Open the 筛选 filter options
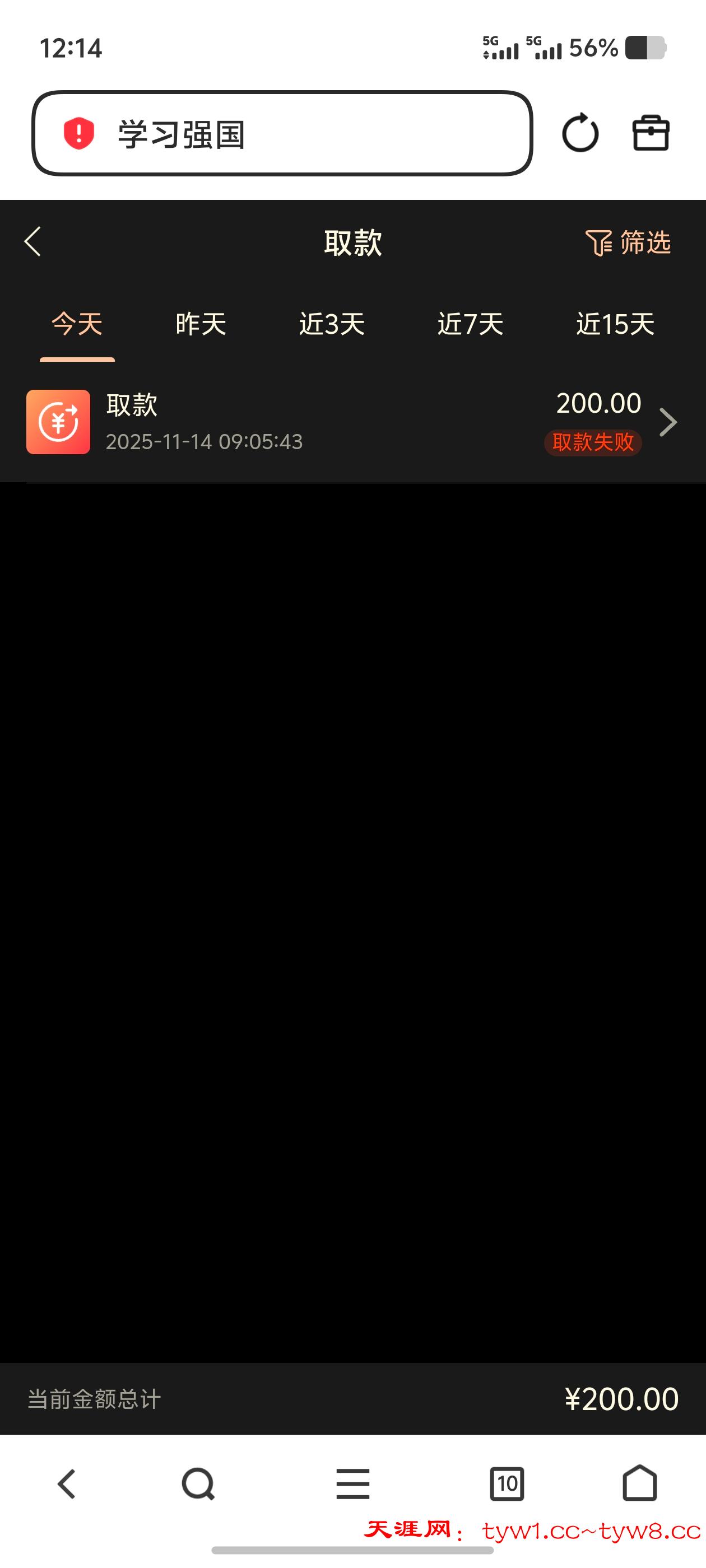706x1568 pixels. [x=628, y=242]
